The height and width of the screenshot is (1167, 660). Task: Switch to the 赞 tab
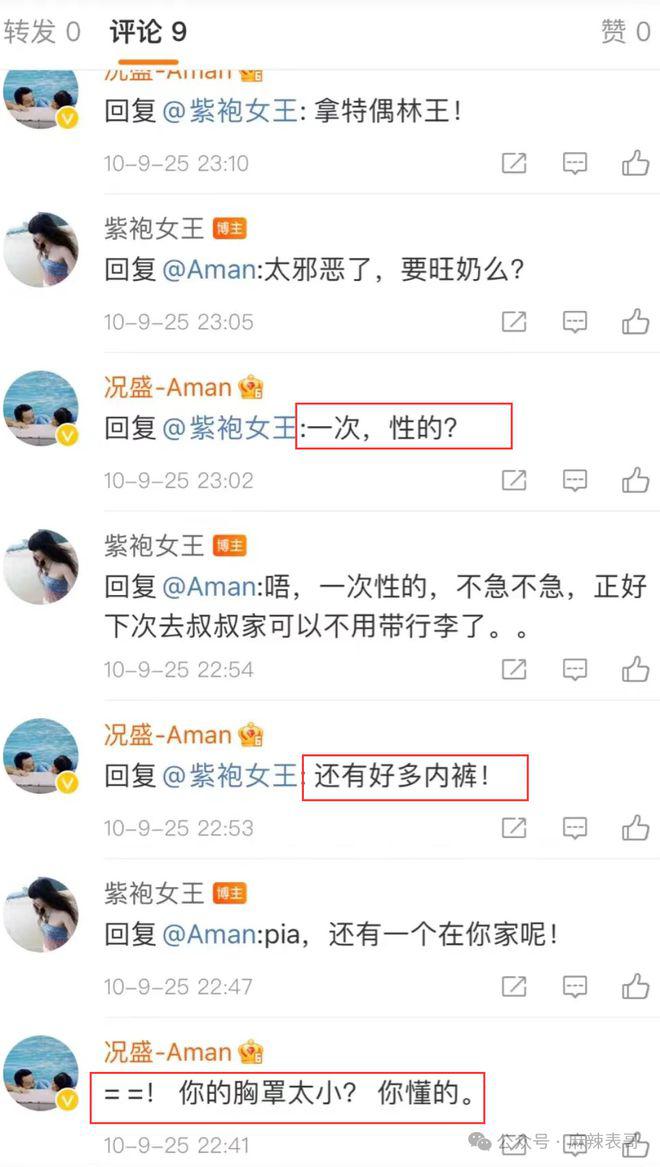click(625, 32)
